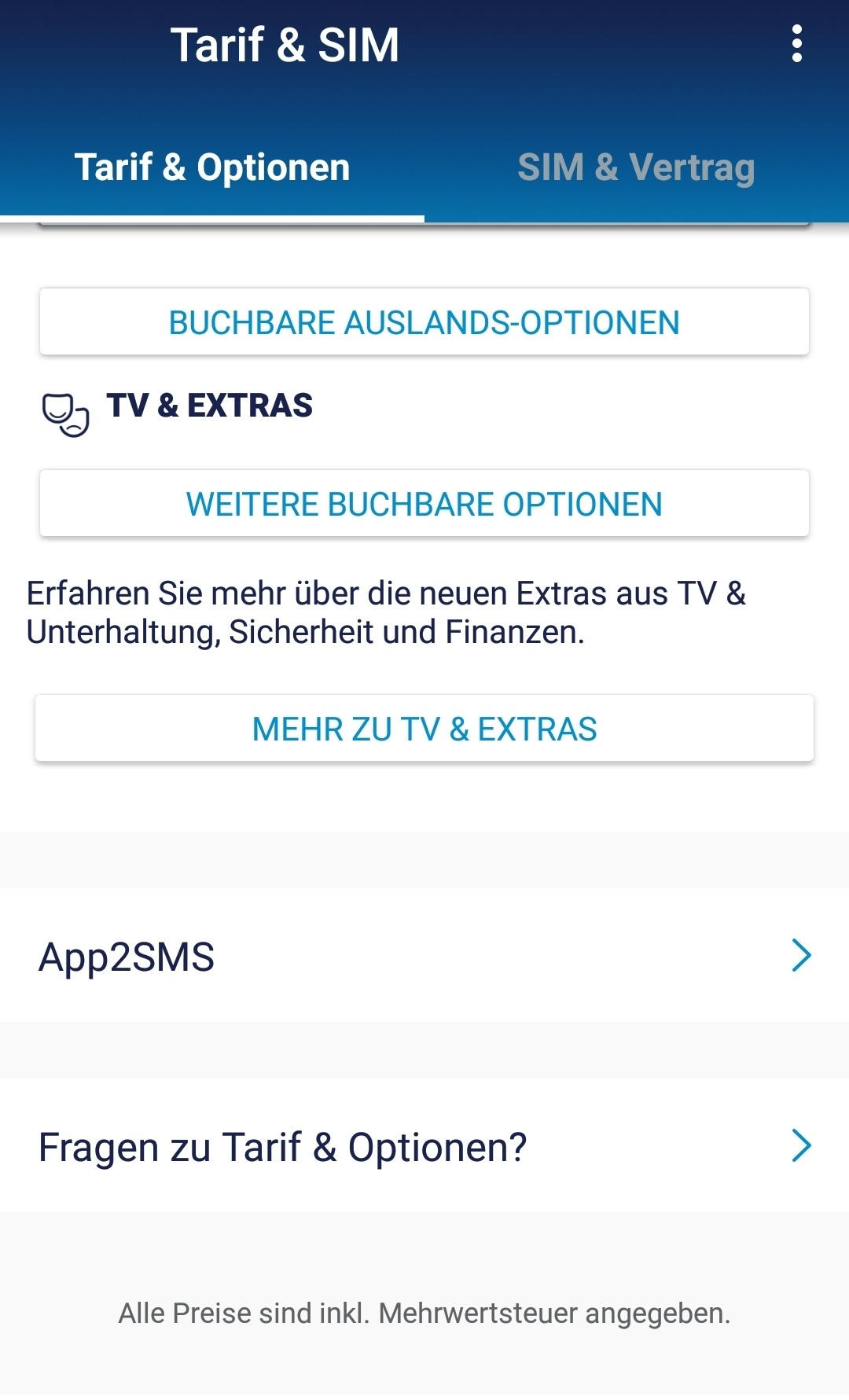Switch to the SIM & Vertrag tab
The image size is (849, 1400).
[637, 167]
